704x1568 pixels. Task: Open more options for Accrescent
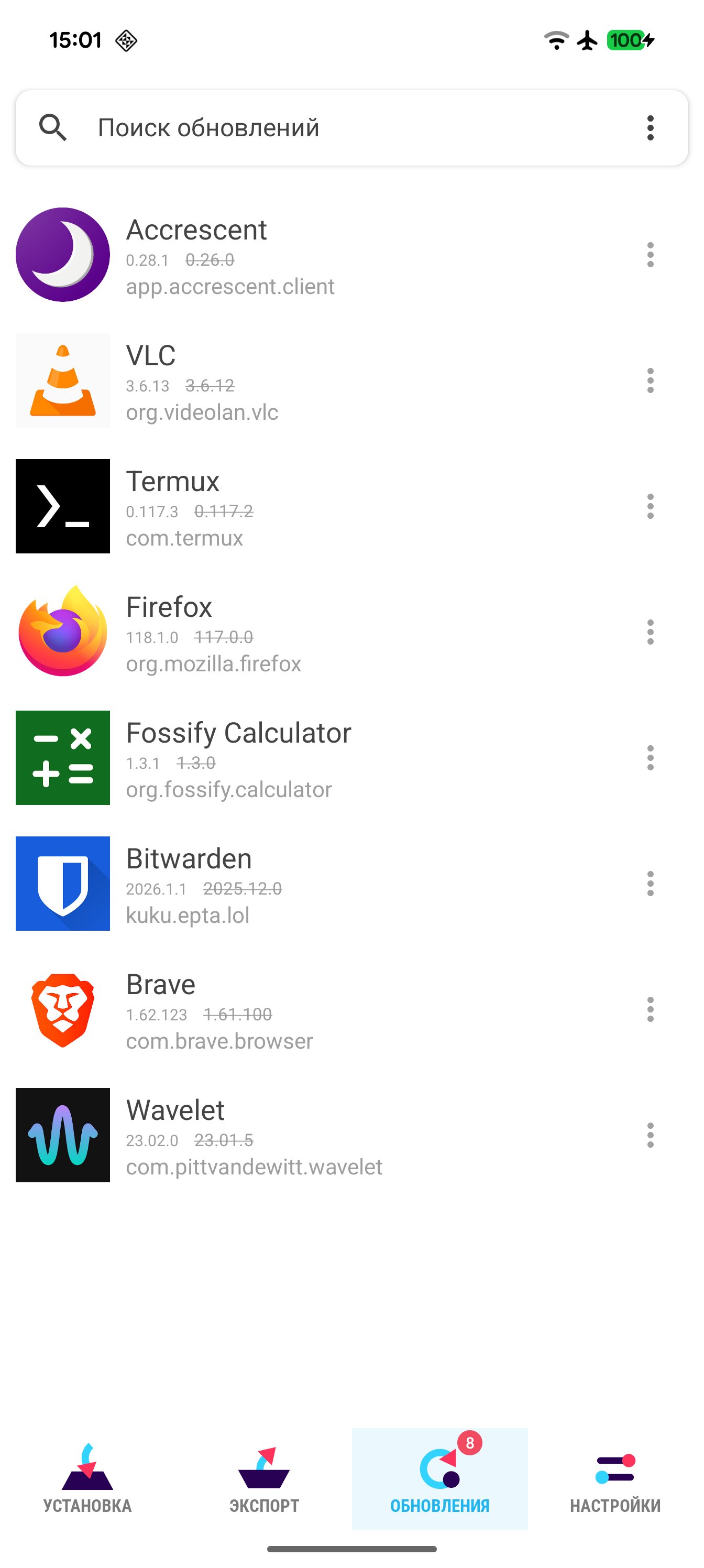(650, 255)
